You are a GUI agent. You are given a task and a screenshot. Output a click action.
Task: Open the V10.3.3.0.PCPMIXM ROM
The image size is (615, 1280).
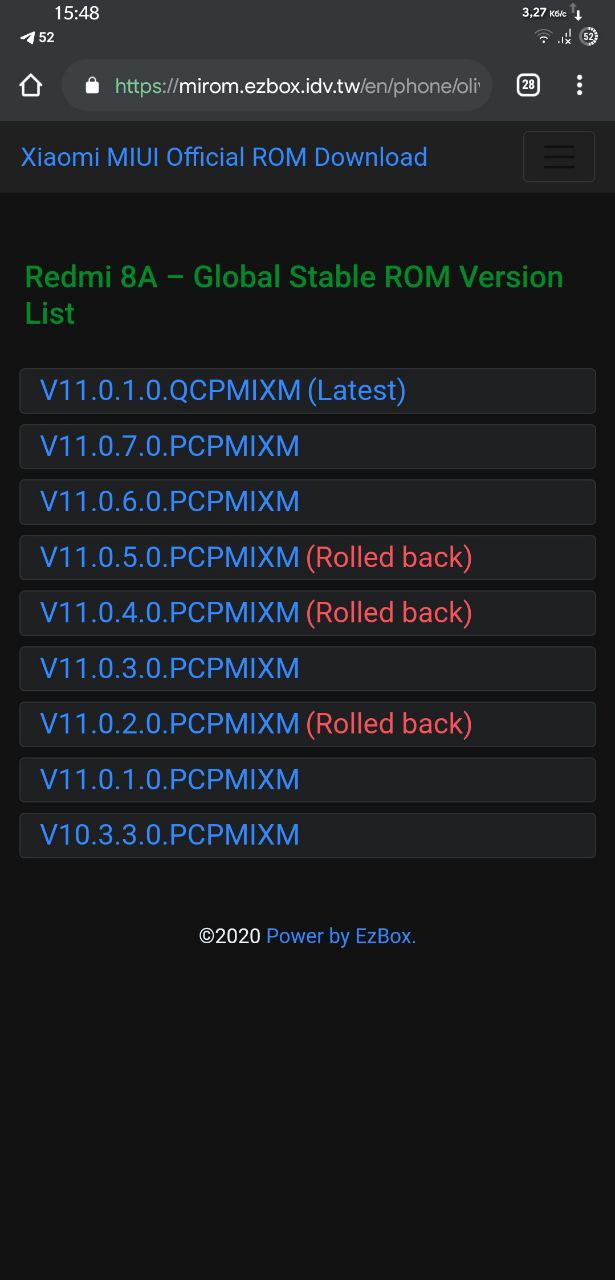[170, 835]
